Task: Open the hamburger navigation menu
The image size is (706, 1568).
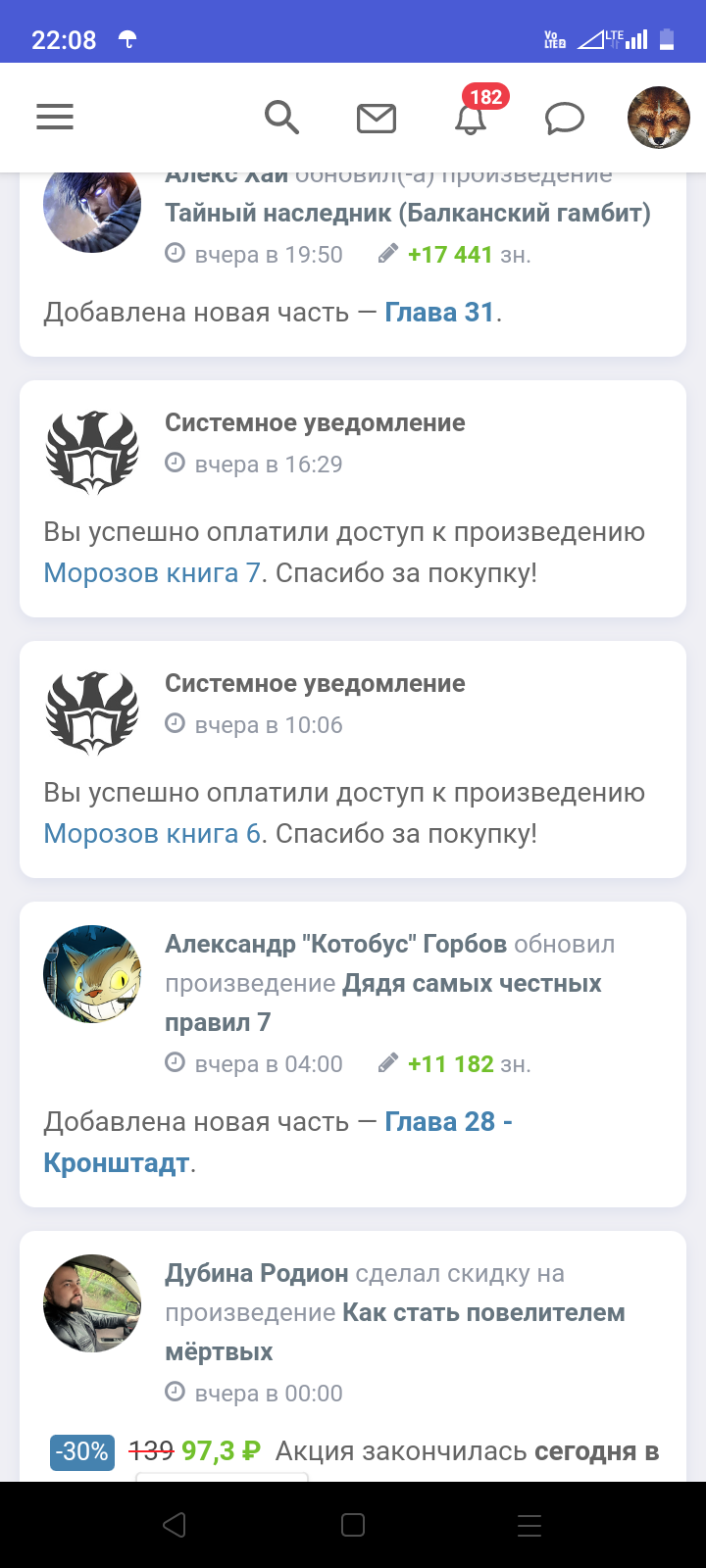Action: pyautogui.click(x=55, y=118)
